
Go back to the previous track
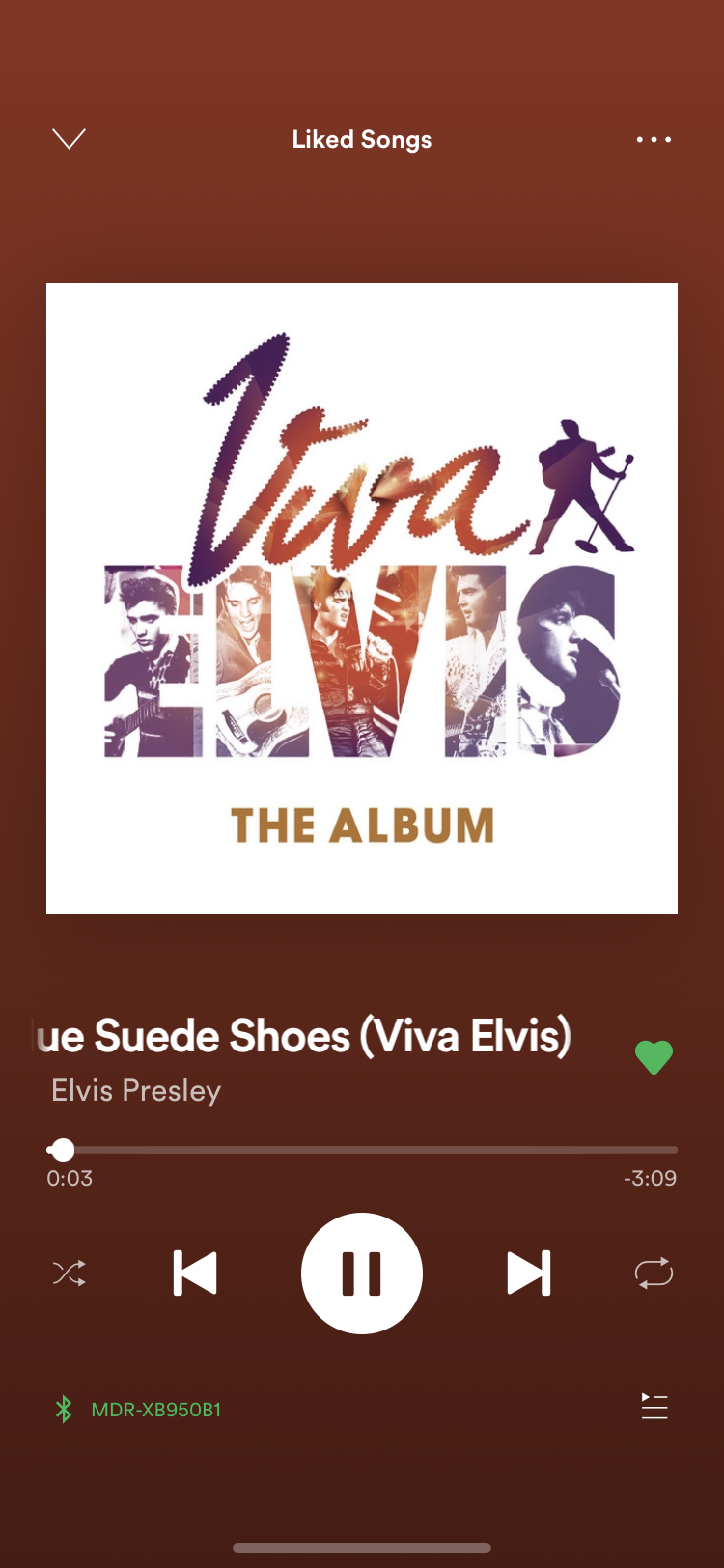tap(195, 1273)
